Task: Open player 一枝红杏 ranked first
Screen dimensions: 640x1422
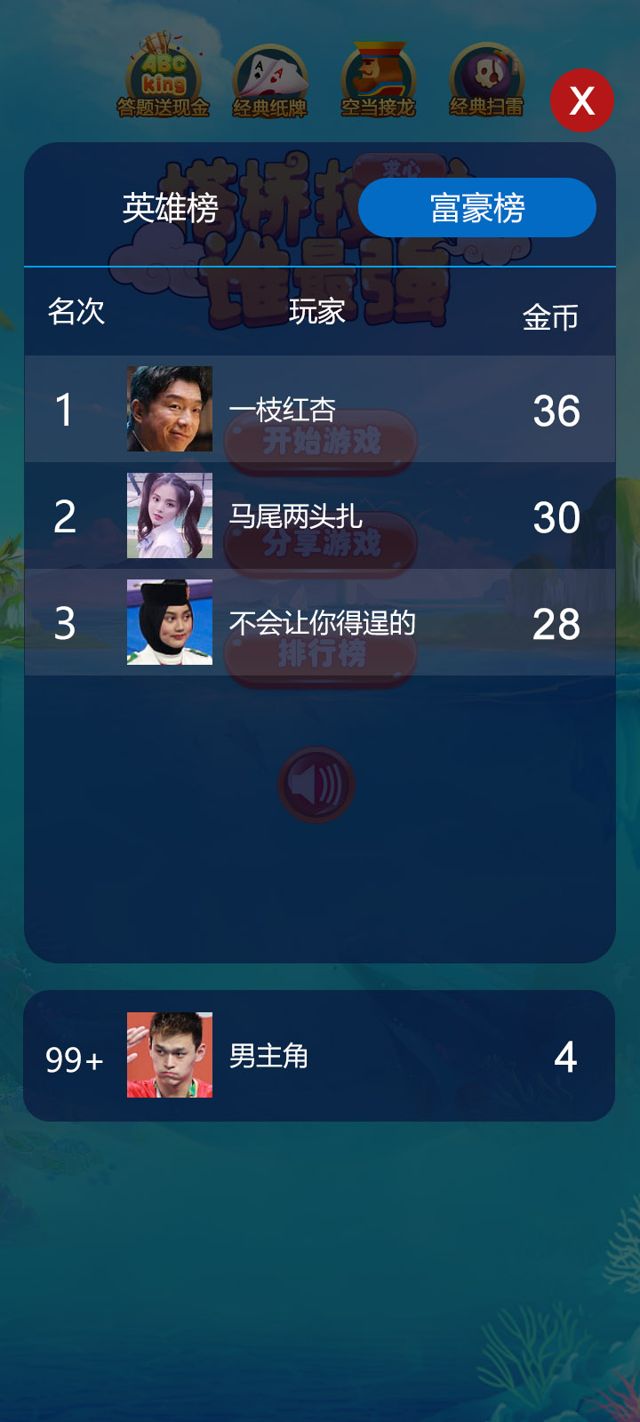Action: point(319,409)
